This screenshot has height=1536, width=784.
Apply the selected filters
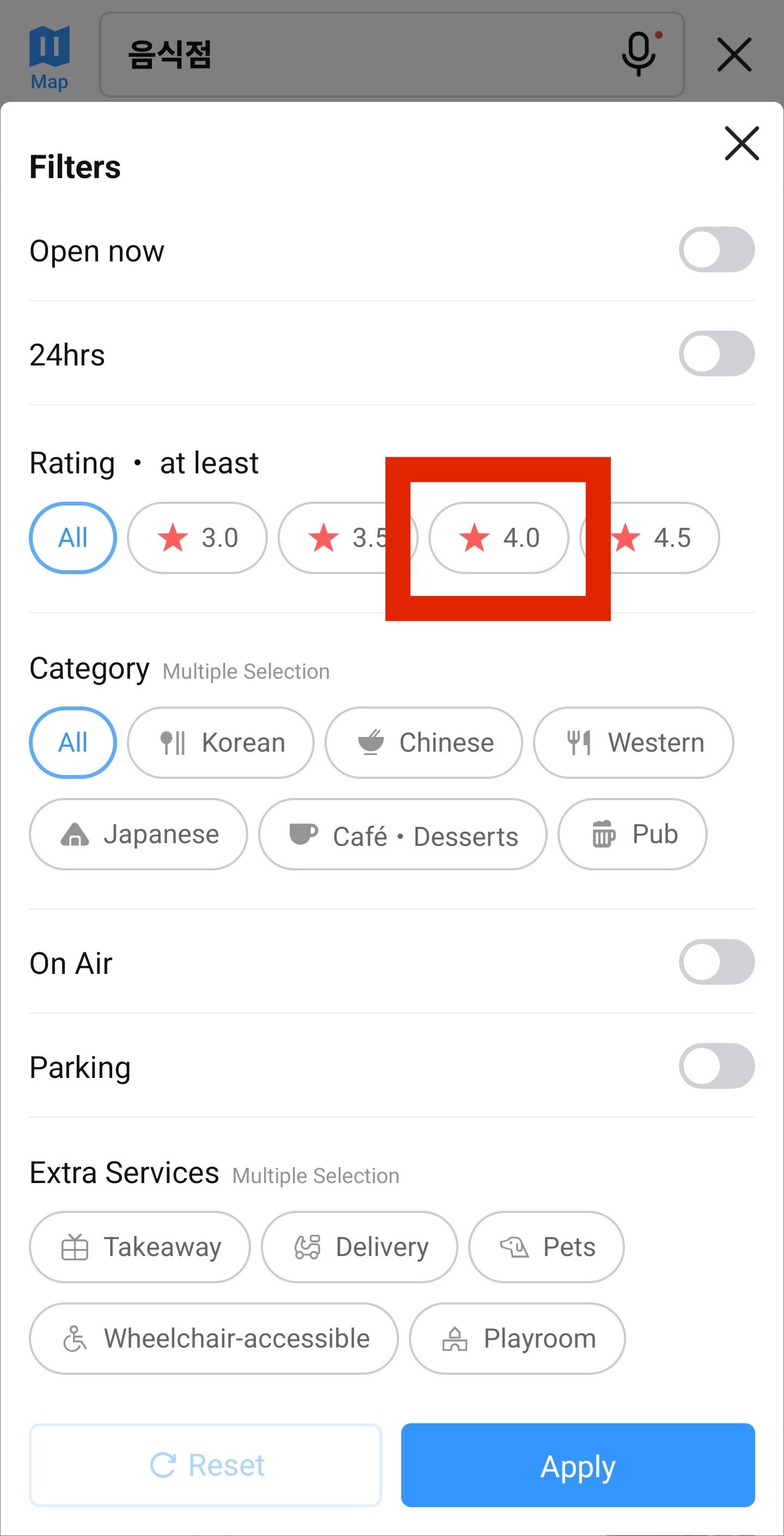(x=578, y=1465)
